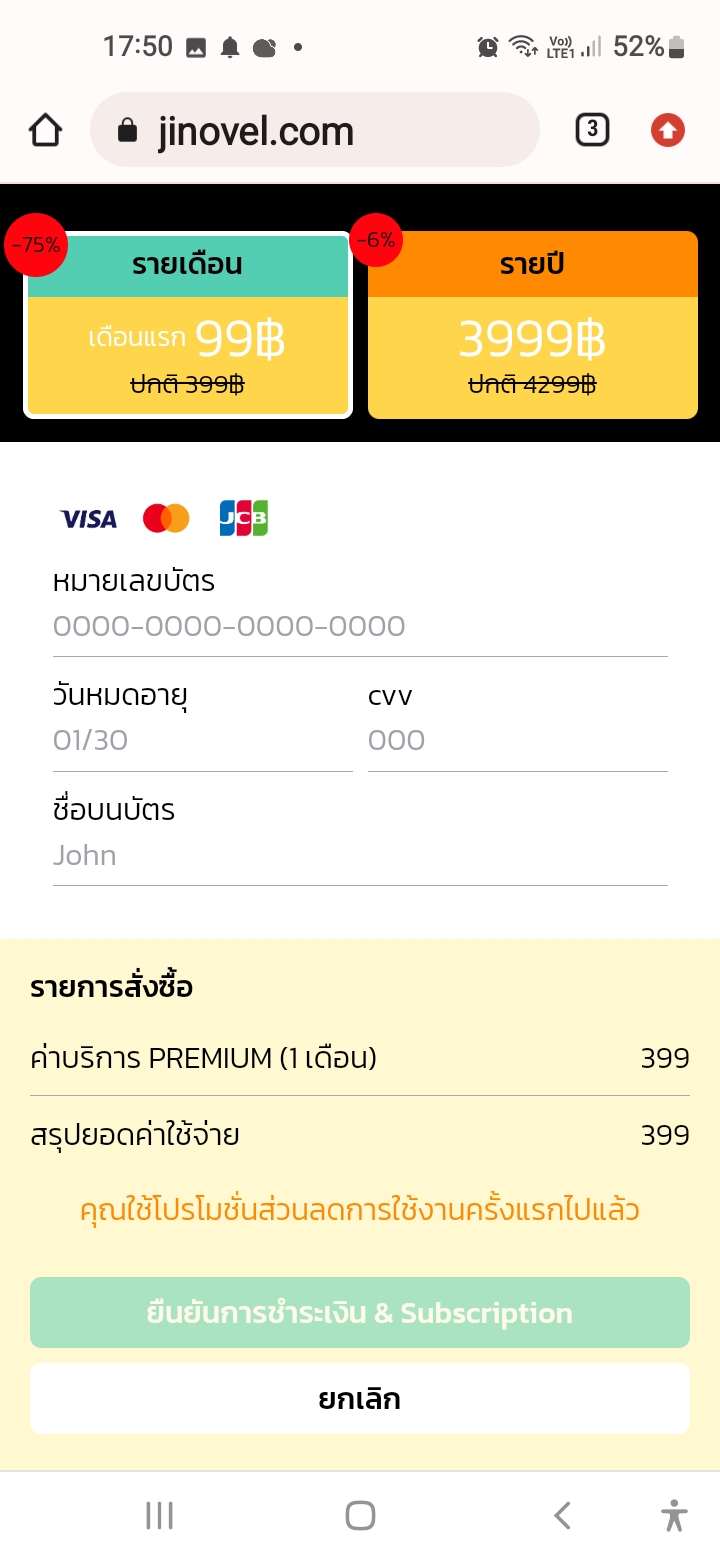Open the tab switcher showing 3 tabs
720x1560 pixels.
(592, 129)
